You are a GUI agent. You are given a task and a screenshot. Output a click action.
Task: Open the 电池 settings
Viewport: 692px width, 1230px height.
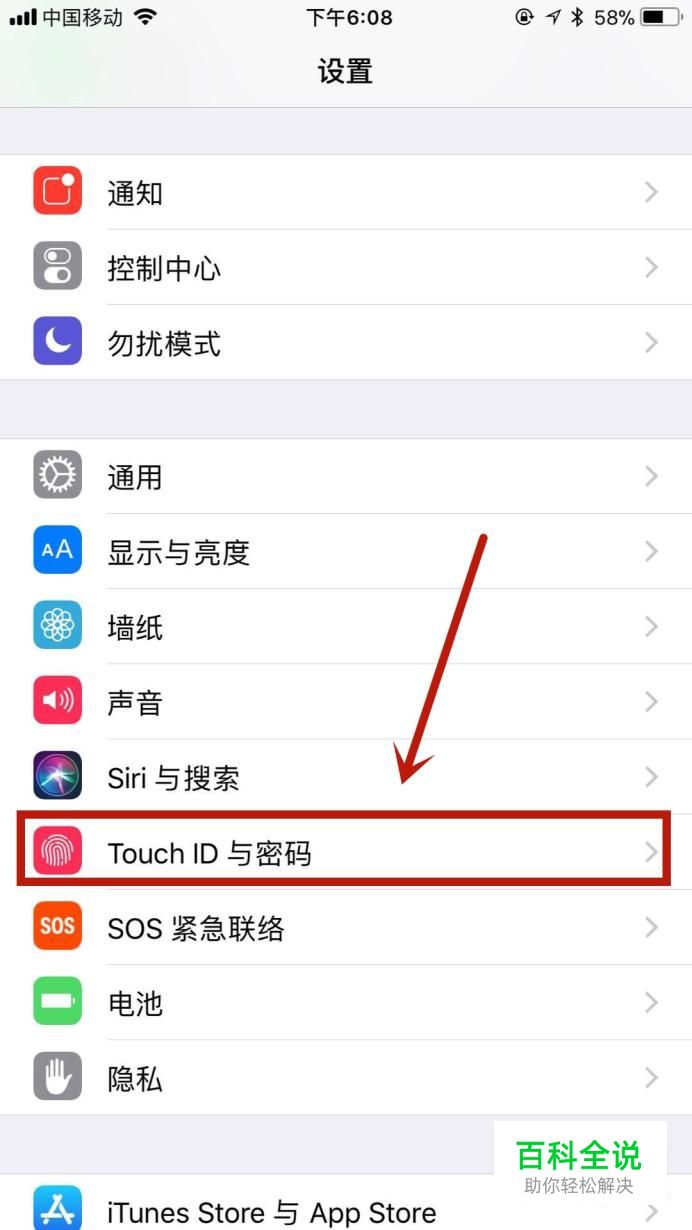346,1002
